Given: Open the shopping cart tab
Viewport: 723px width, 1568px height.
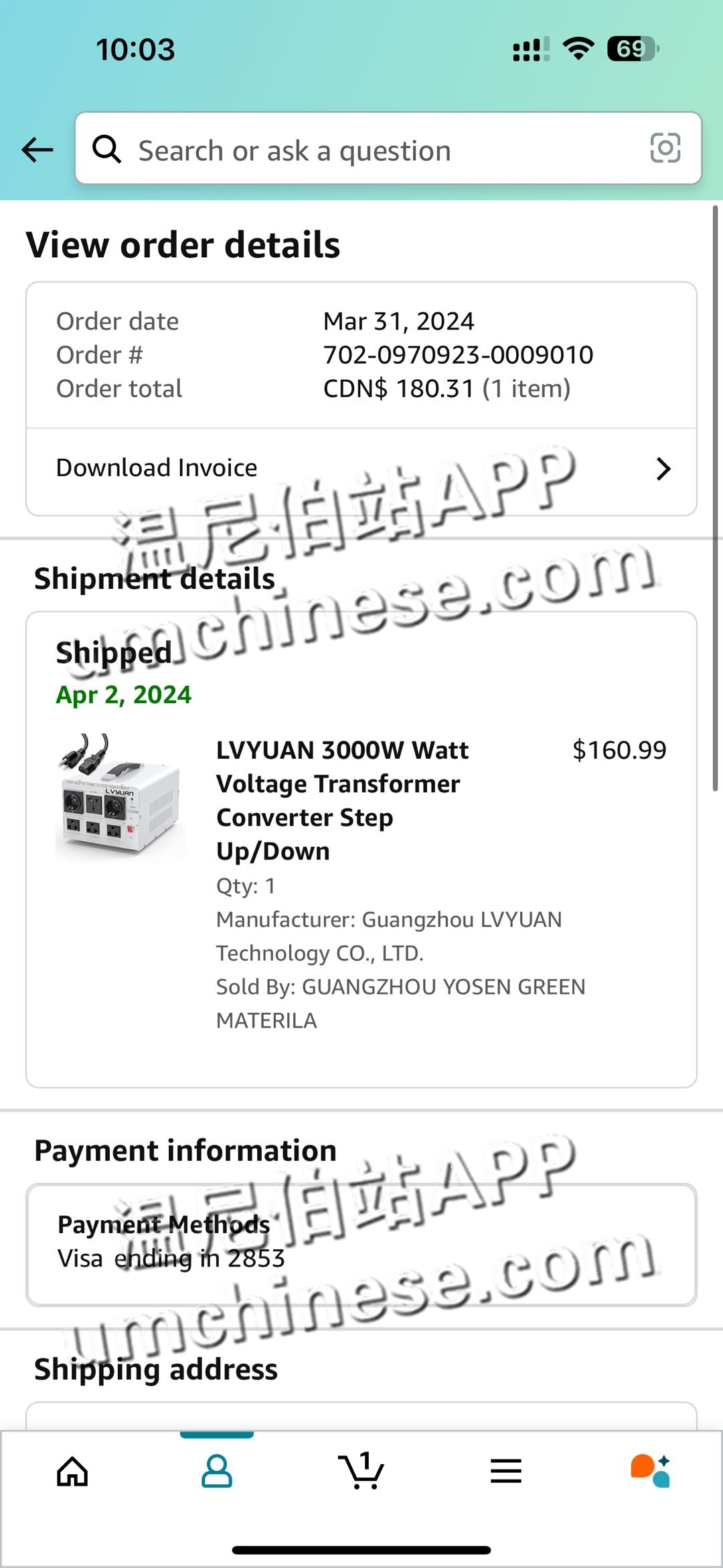Looking at the screenshot, I should point(361,1472).
